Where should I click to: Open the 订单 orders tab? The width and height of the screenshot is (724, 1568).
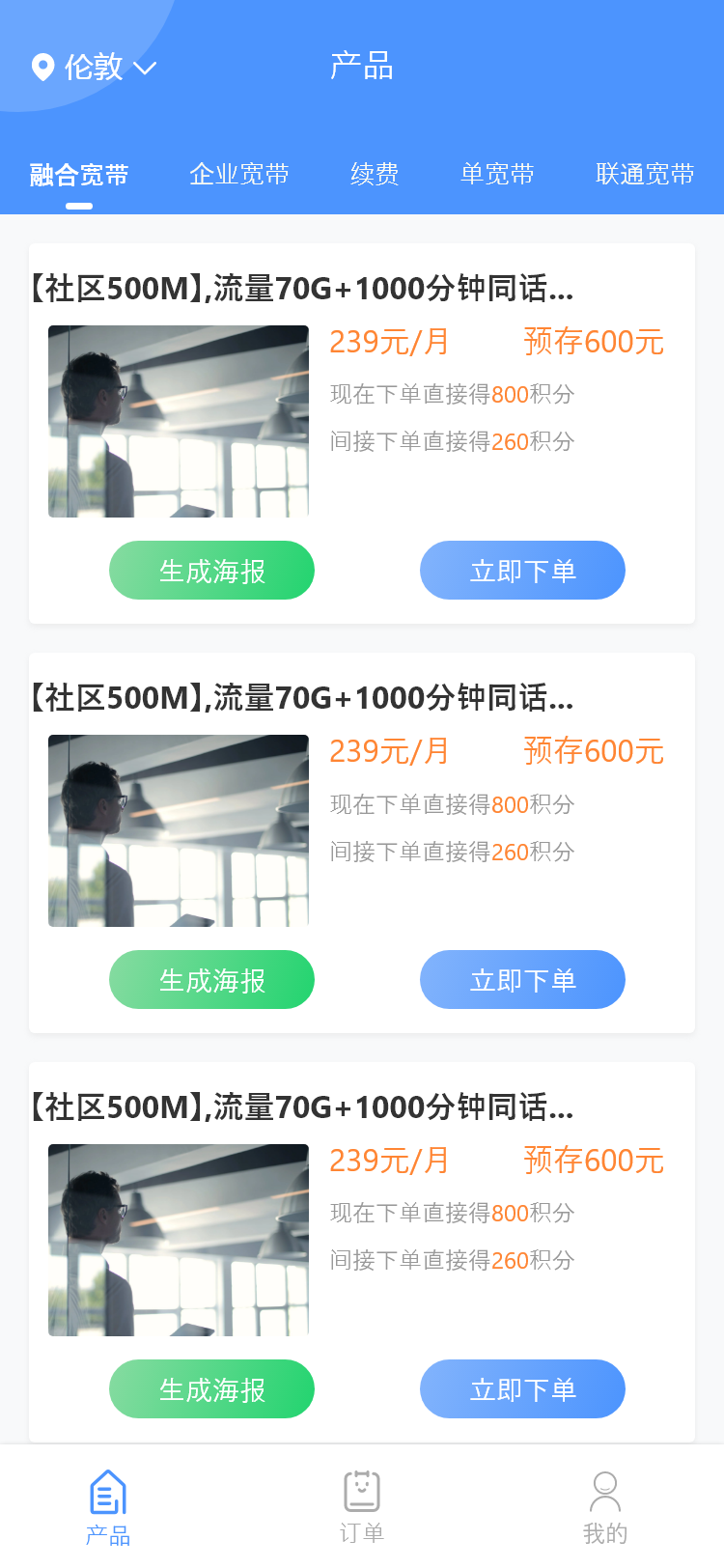362,1506
